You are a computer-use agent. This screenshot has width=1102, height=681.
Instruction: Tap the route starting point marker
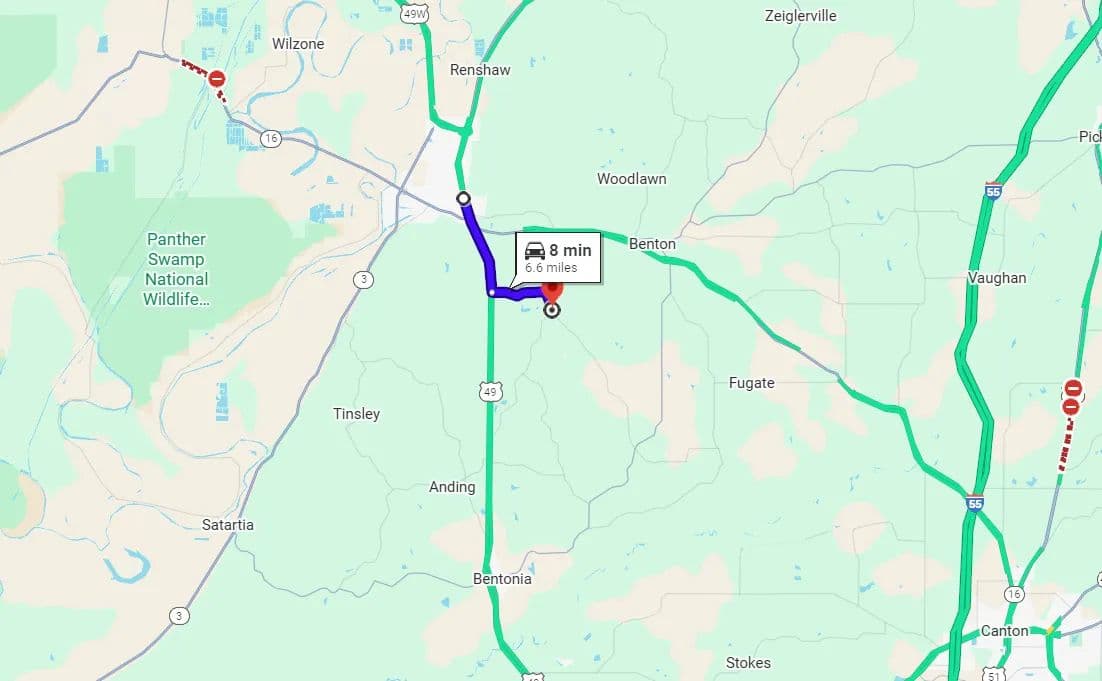click(463, 199)
